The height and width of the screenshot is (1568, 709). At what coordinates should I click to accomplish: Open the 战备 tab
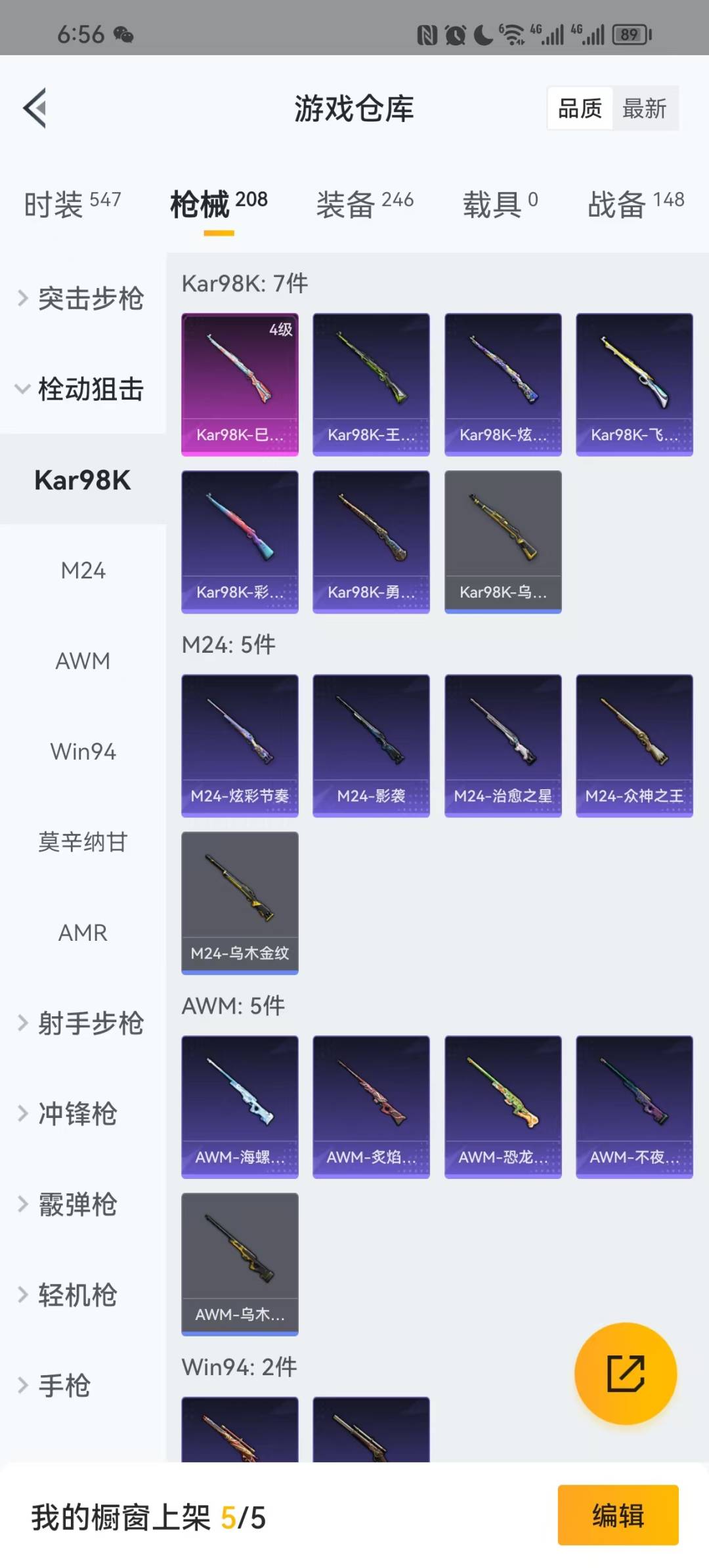tap(635, 204)
